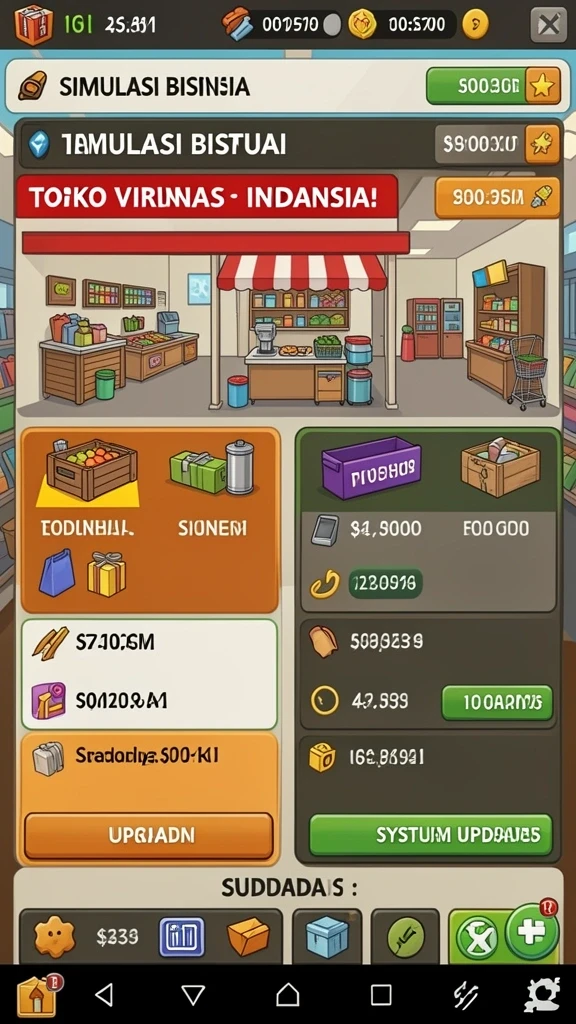The image size is (576, 1024).
Task: Go back using the navigation bar back arrow
Action: tap(103, 995)
